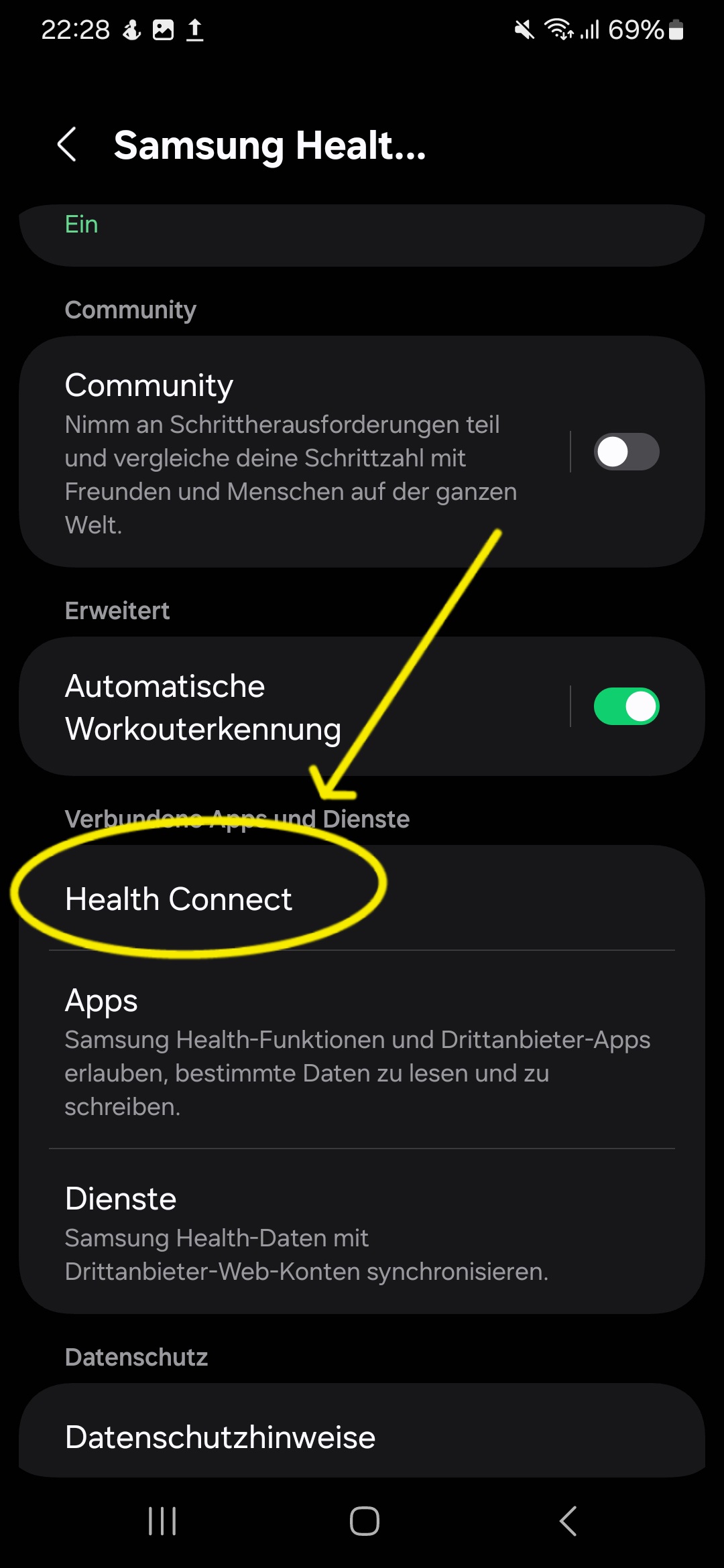724x1568 pixels.
Task: Enable the Community toggle
Action: 626,452
